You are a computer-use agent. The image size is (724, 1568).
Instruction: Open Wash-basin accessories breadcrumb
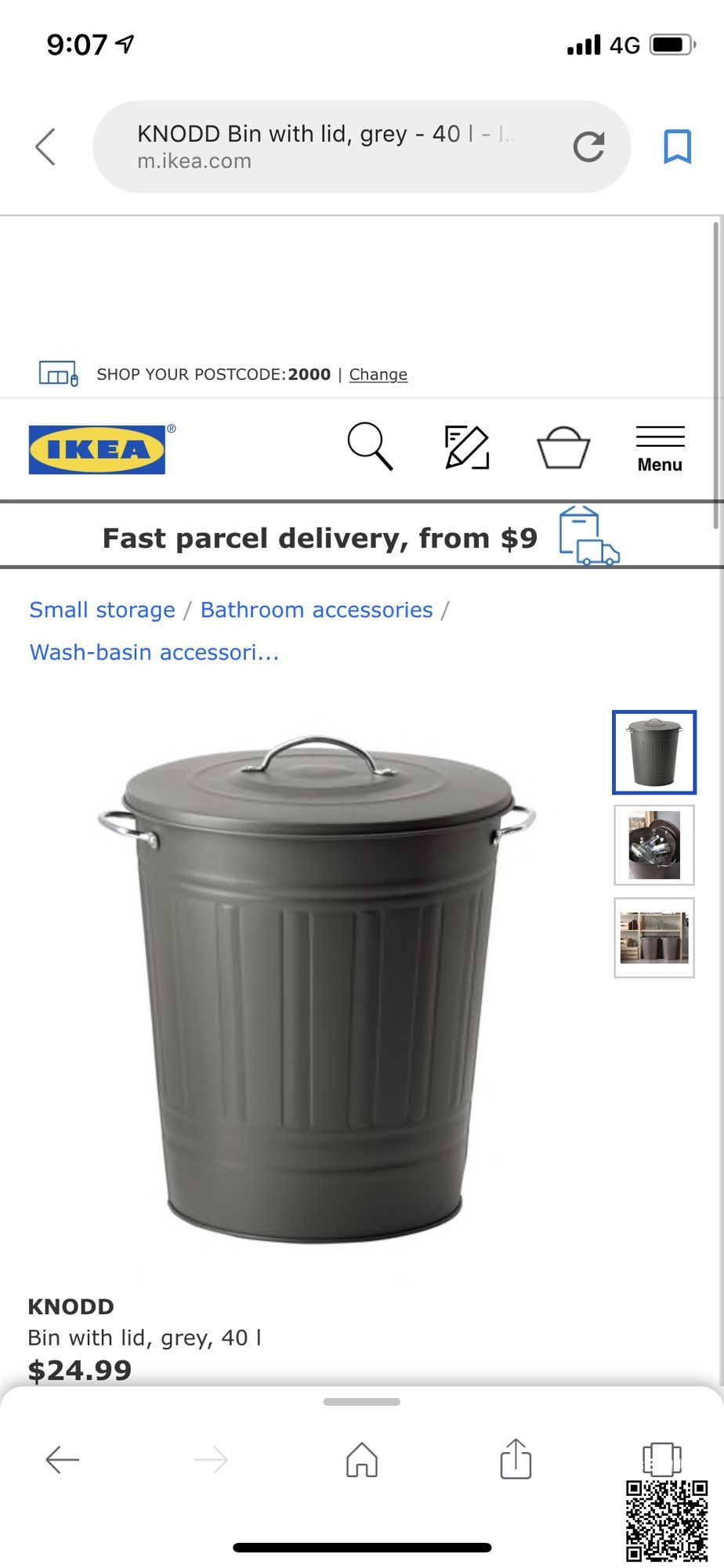(154, 652)
